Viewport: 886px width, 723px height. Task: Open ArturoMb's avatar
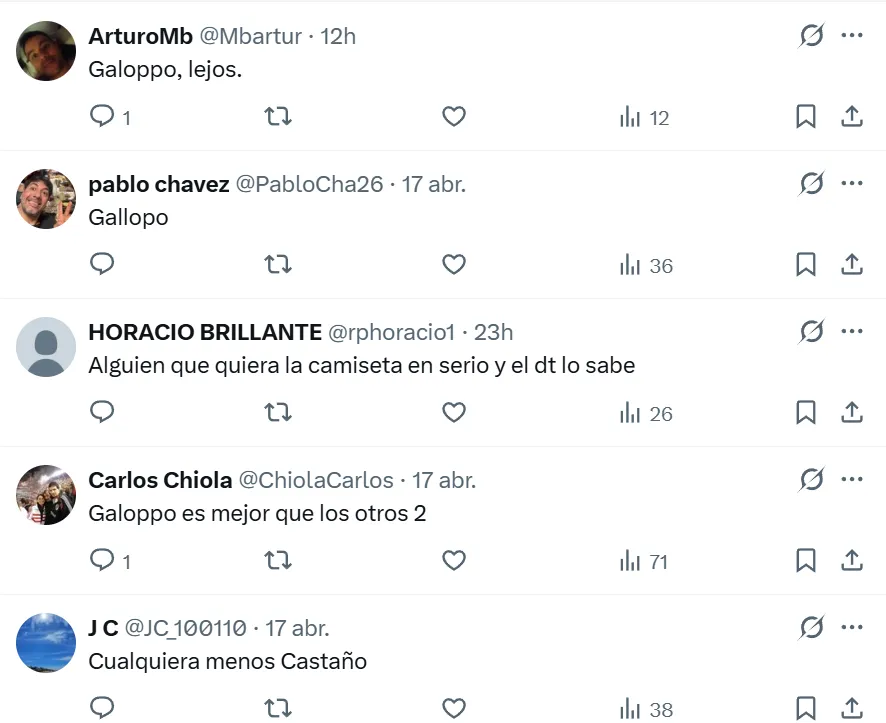pos(46,51)
